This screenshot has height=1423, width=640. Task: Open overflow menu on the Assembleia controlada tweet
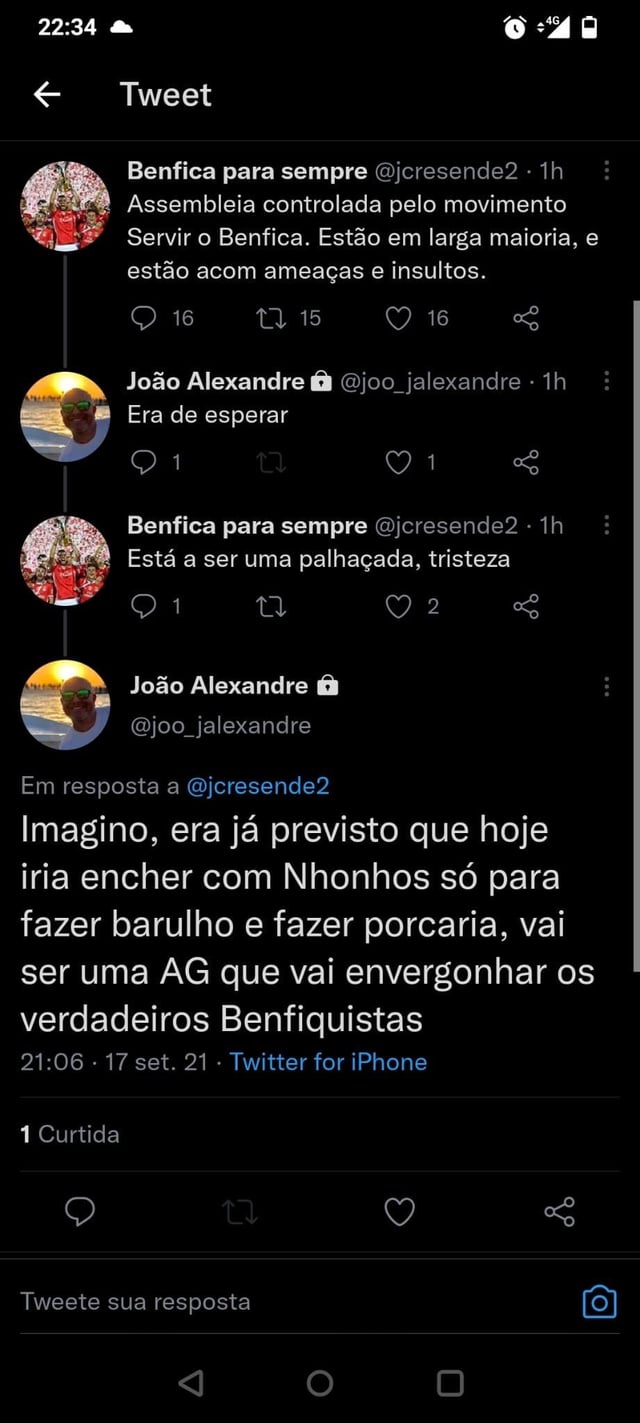(606, 172)
